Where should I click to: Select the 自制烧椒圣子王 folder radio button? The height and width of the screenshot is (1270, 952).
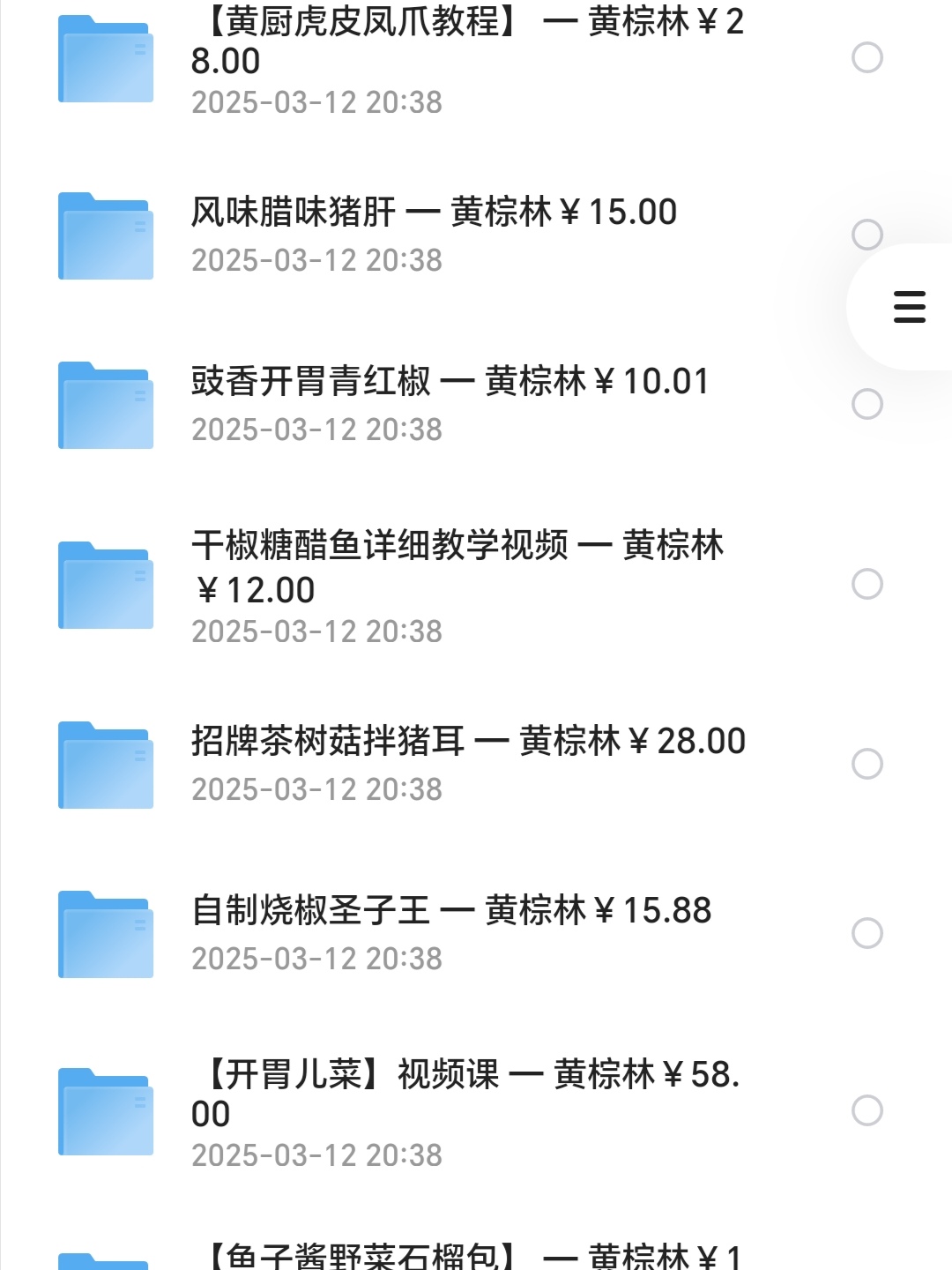(x=867, y=933)
